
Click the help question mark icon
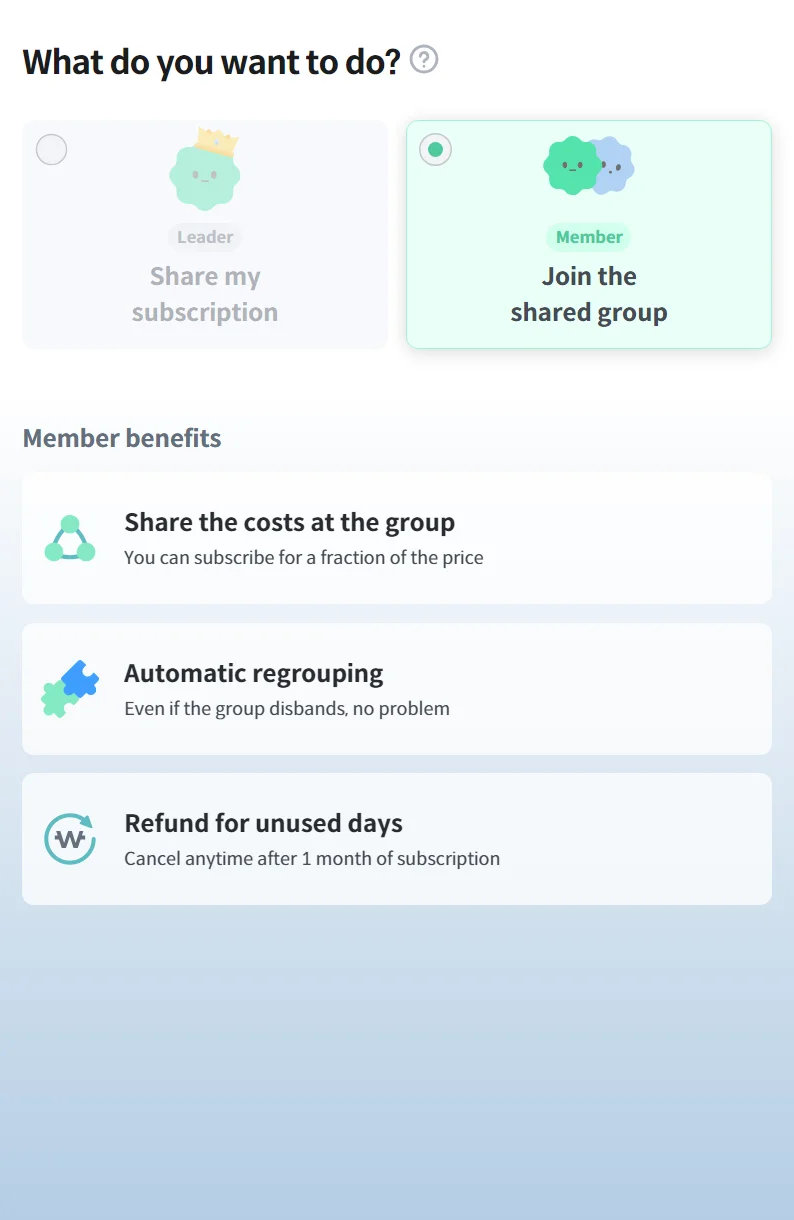coord(423,60)
